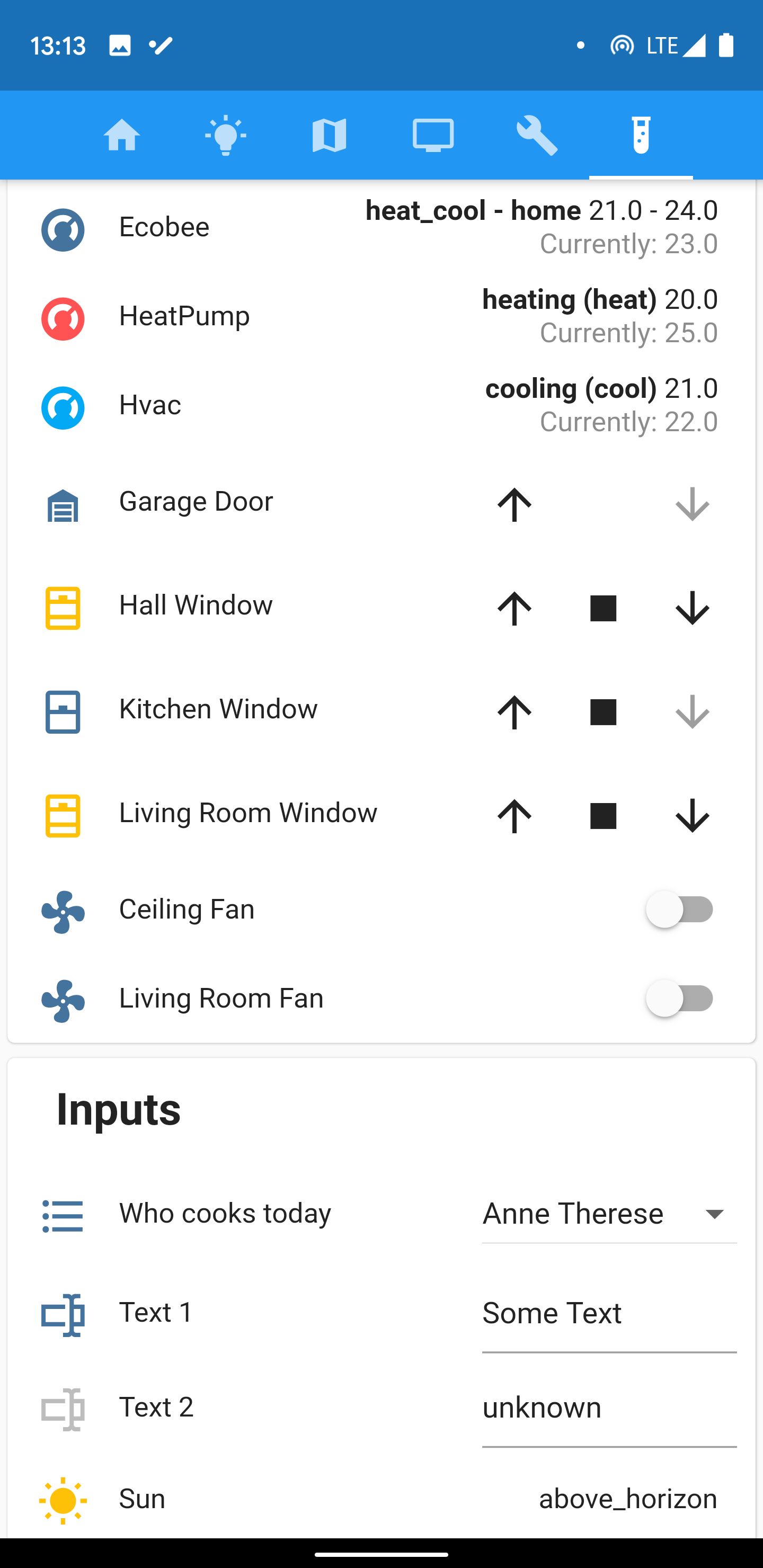Stop the Hall Window cover
The image size is (763, 1568).
coord(604,608)
